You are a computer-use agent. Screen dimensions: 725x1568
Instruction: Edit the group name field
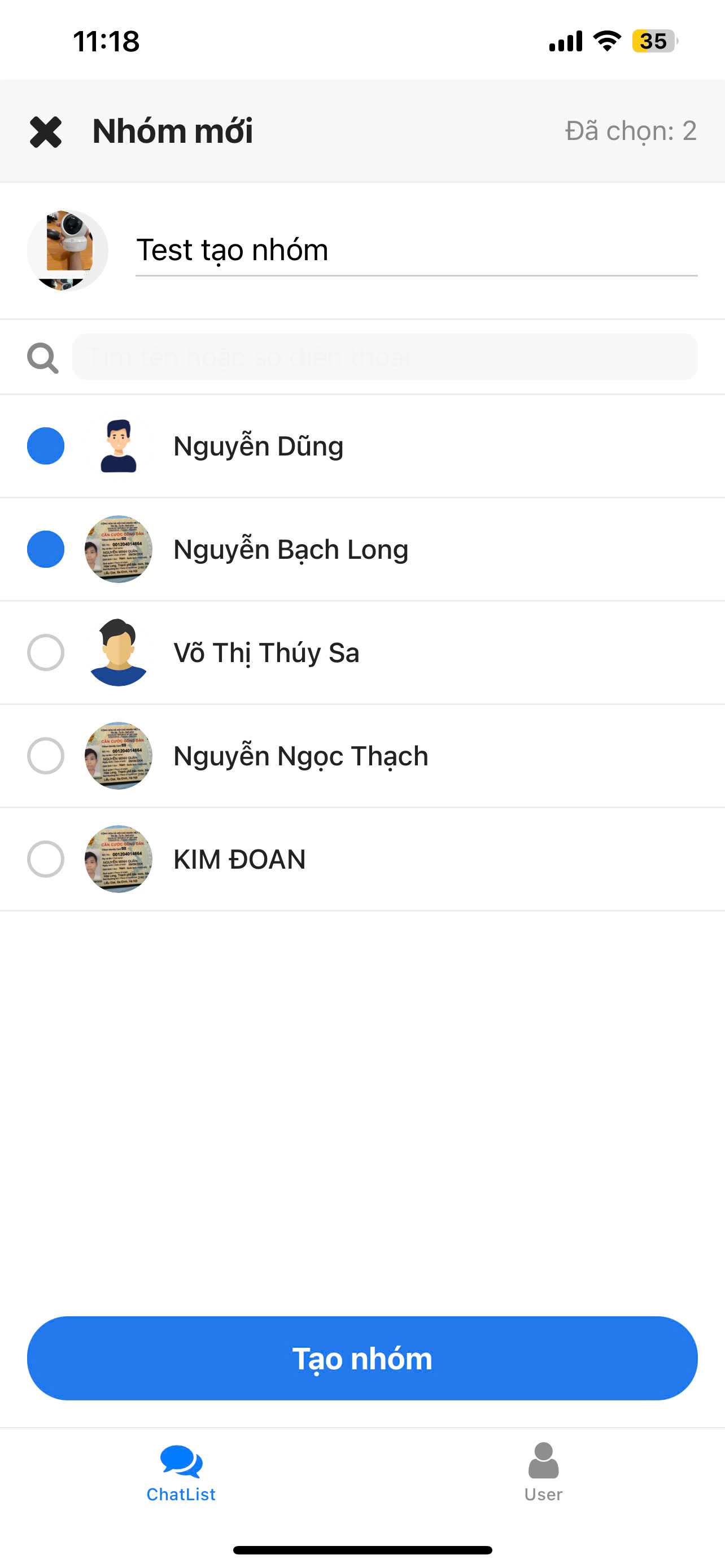(x=416, y=250)
